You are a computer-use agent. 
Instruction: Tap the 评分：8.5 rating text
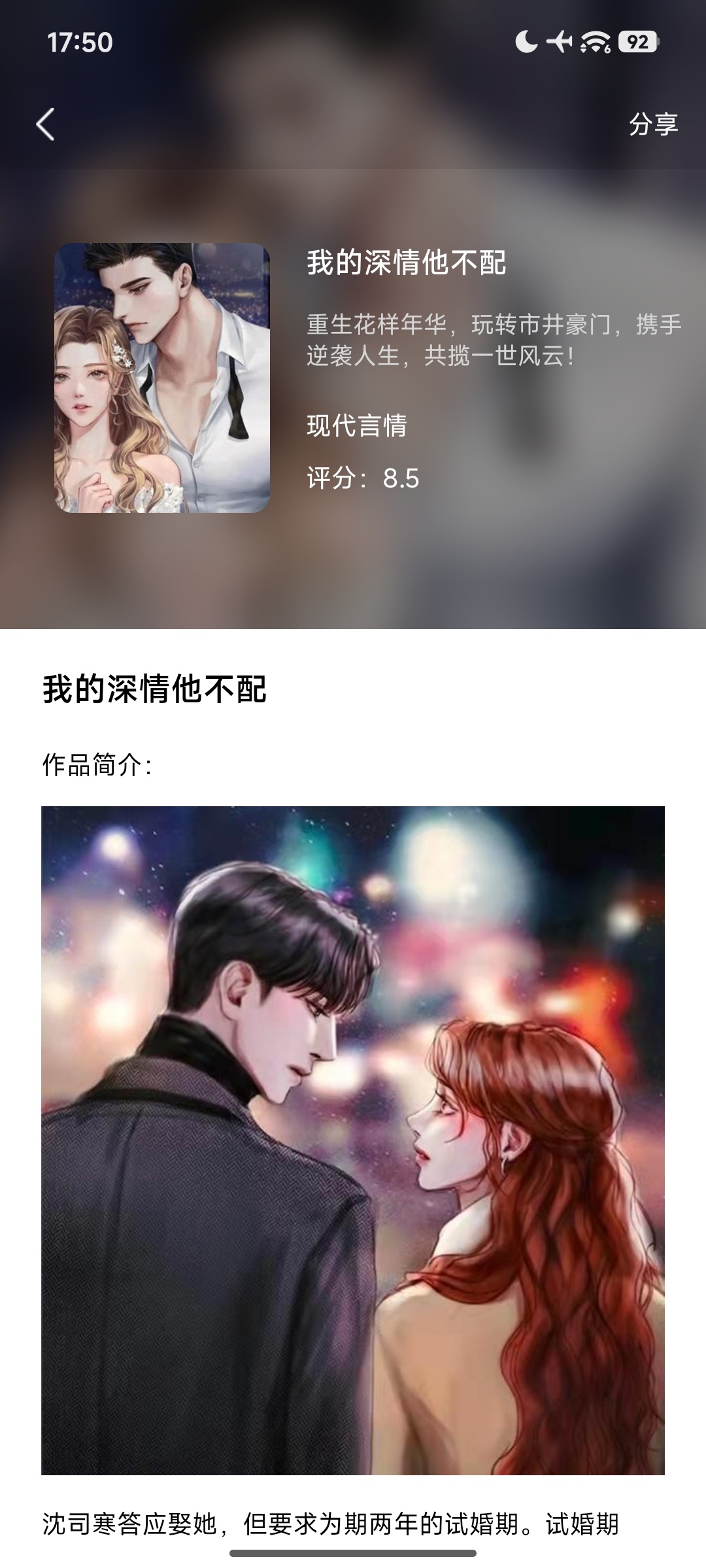point(363,478)
